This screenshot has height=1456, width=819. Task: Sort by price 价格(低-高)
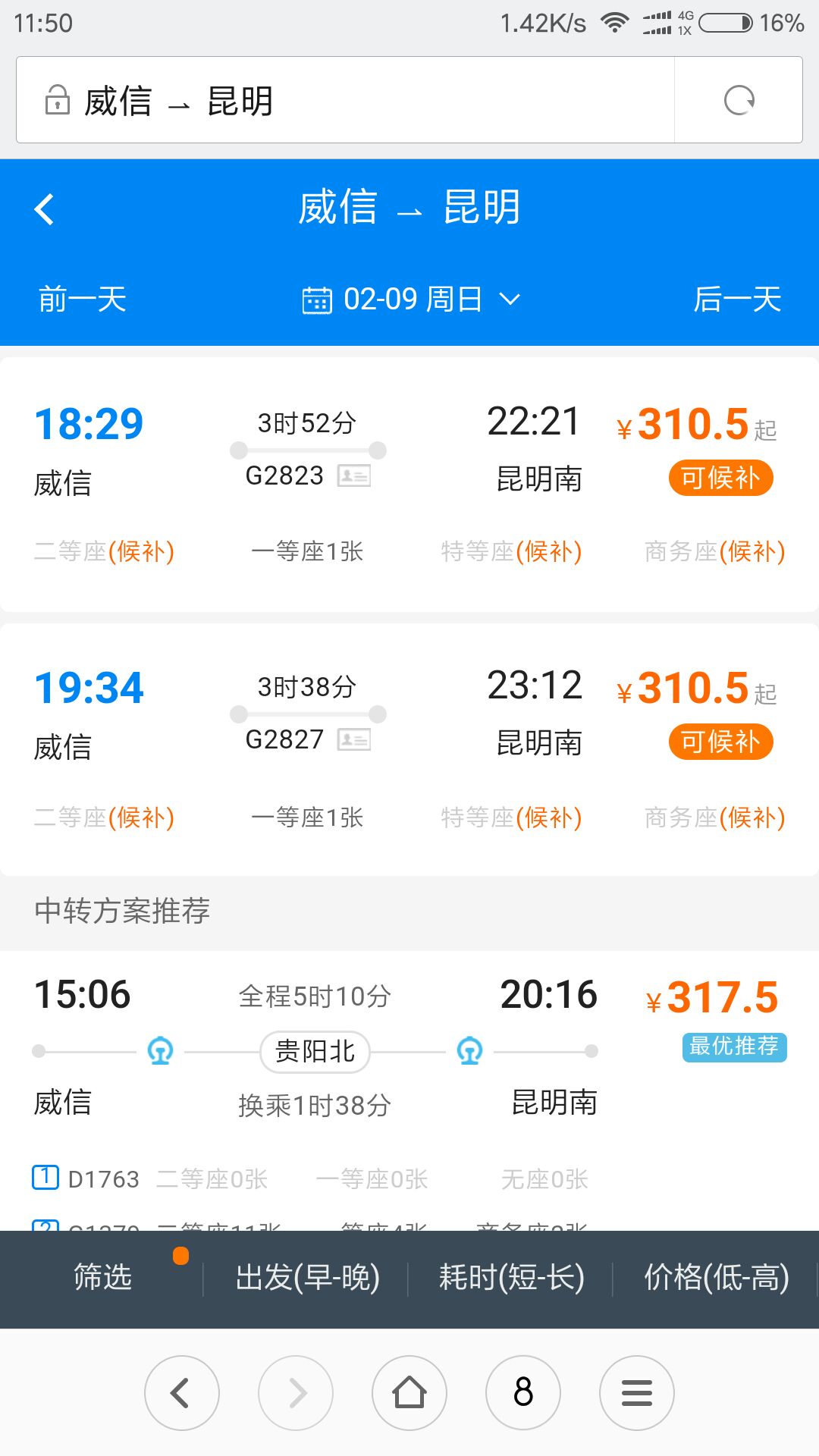point(717,1278)
